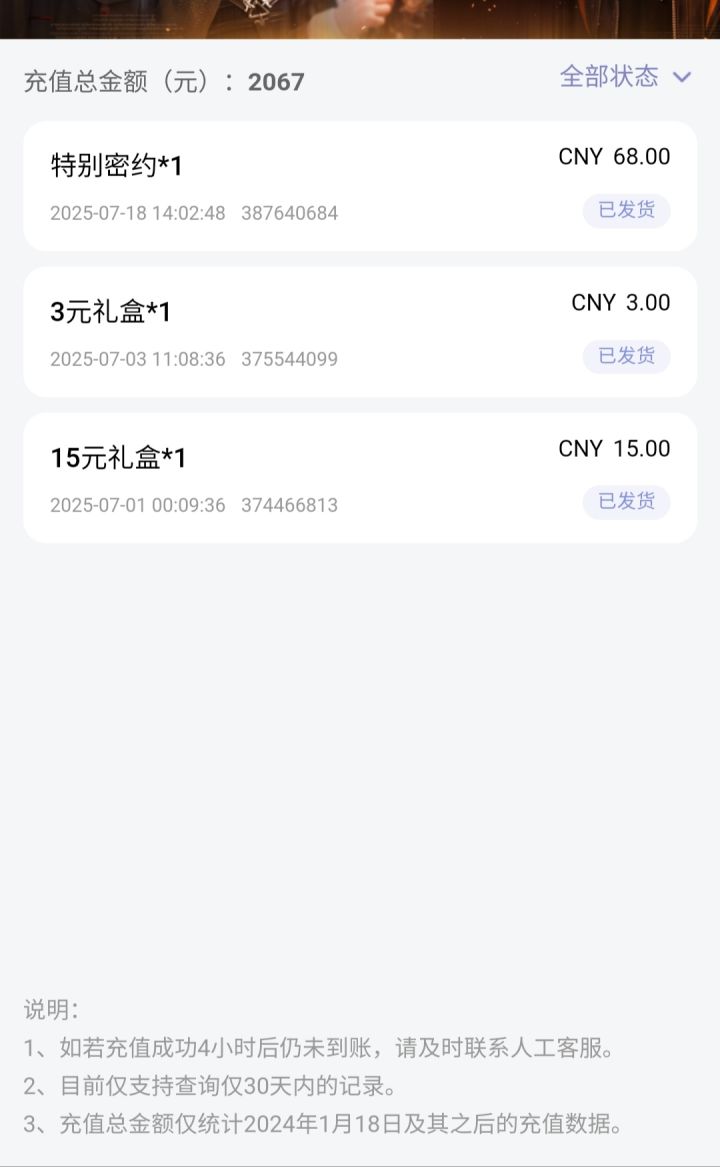
Task: Expand the 全部状态 status filter
Action: point(625,77)
